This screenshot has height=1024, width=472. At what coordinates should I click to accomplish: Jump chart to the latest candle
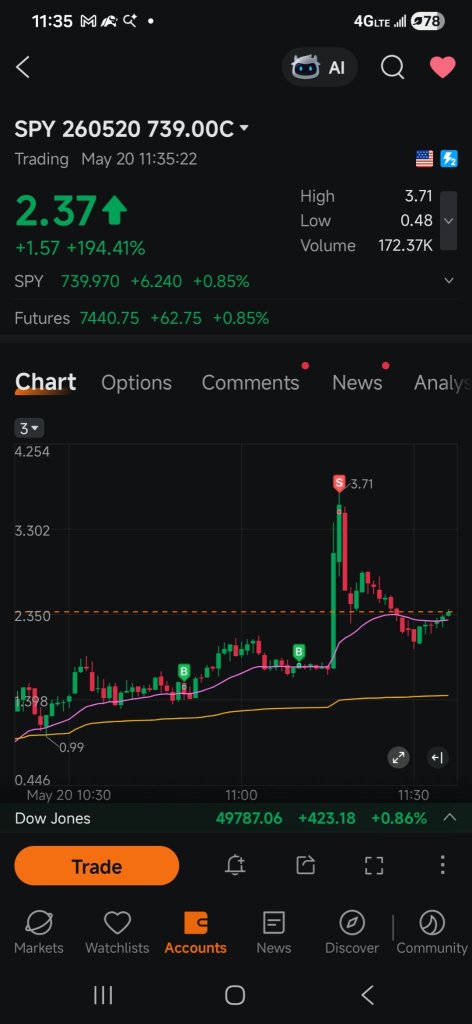point(437,758)
